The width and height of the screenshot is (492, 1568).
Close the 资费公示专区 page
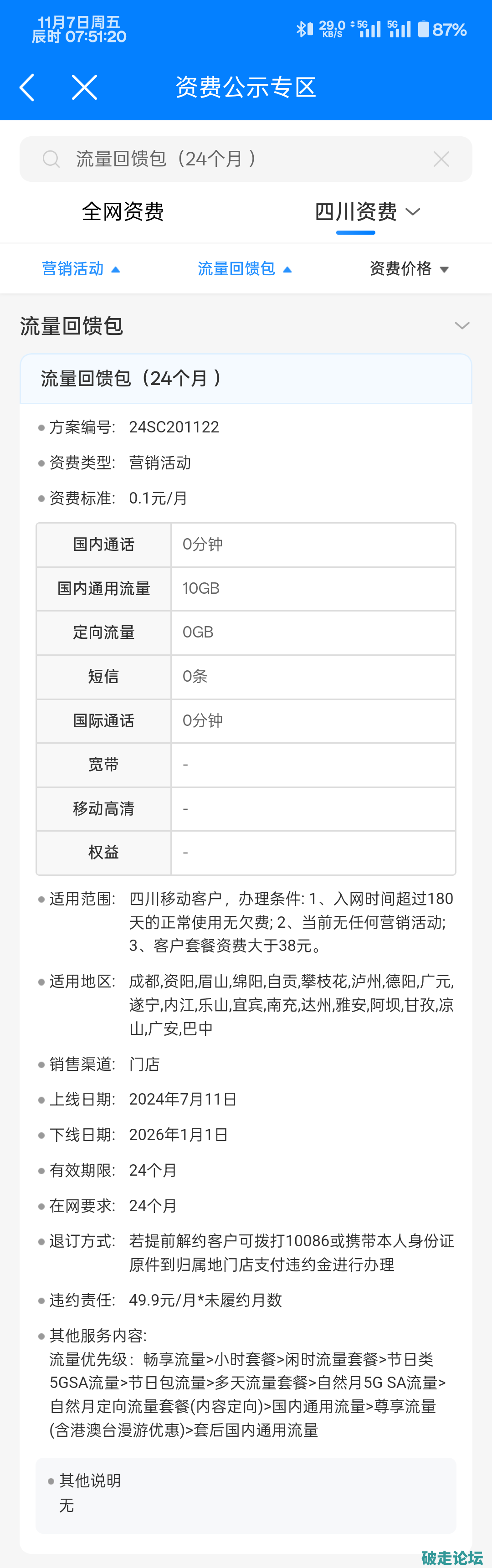pyautogui.click(x=85, y=87)
